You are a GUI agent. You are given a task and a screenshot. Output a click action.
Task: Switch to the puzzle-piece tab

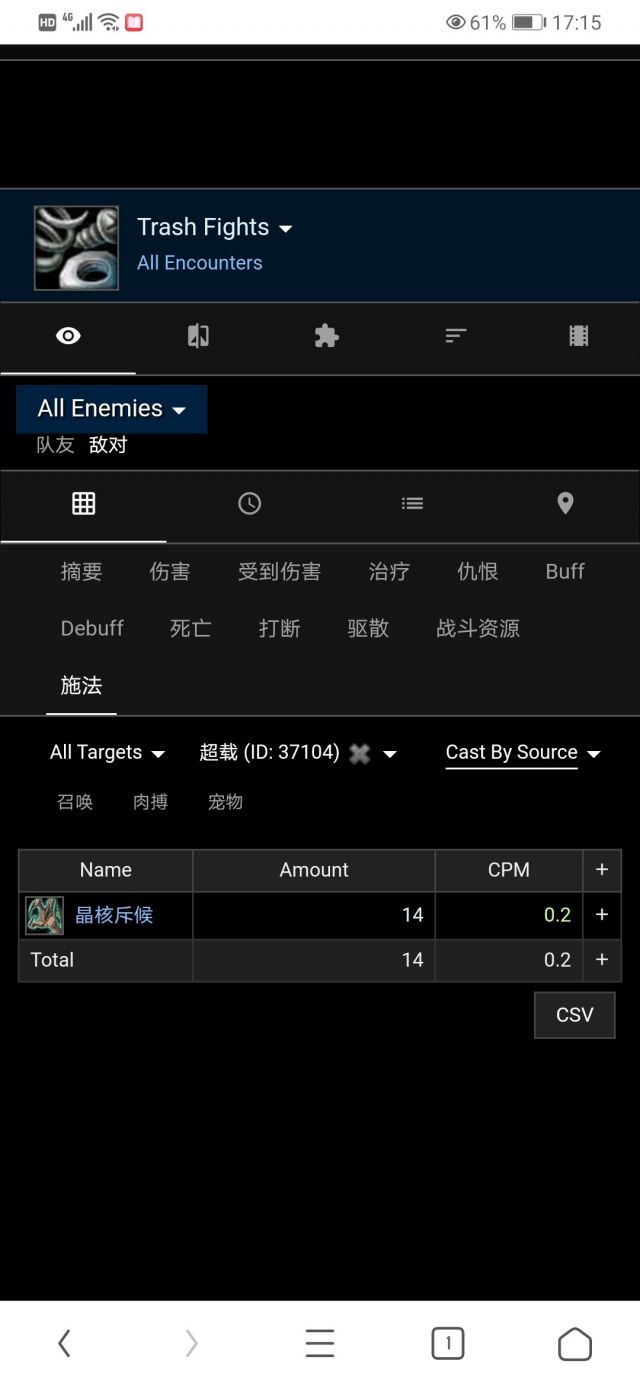(327, 336)
